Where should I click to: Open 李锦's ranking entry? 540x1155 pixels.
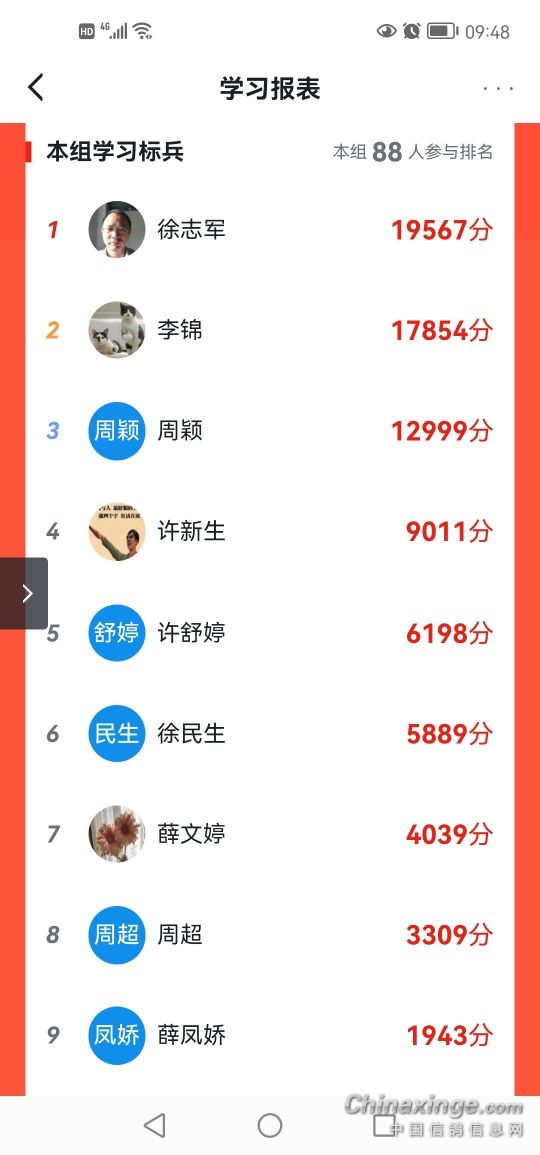tap(270, 330)
